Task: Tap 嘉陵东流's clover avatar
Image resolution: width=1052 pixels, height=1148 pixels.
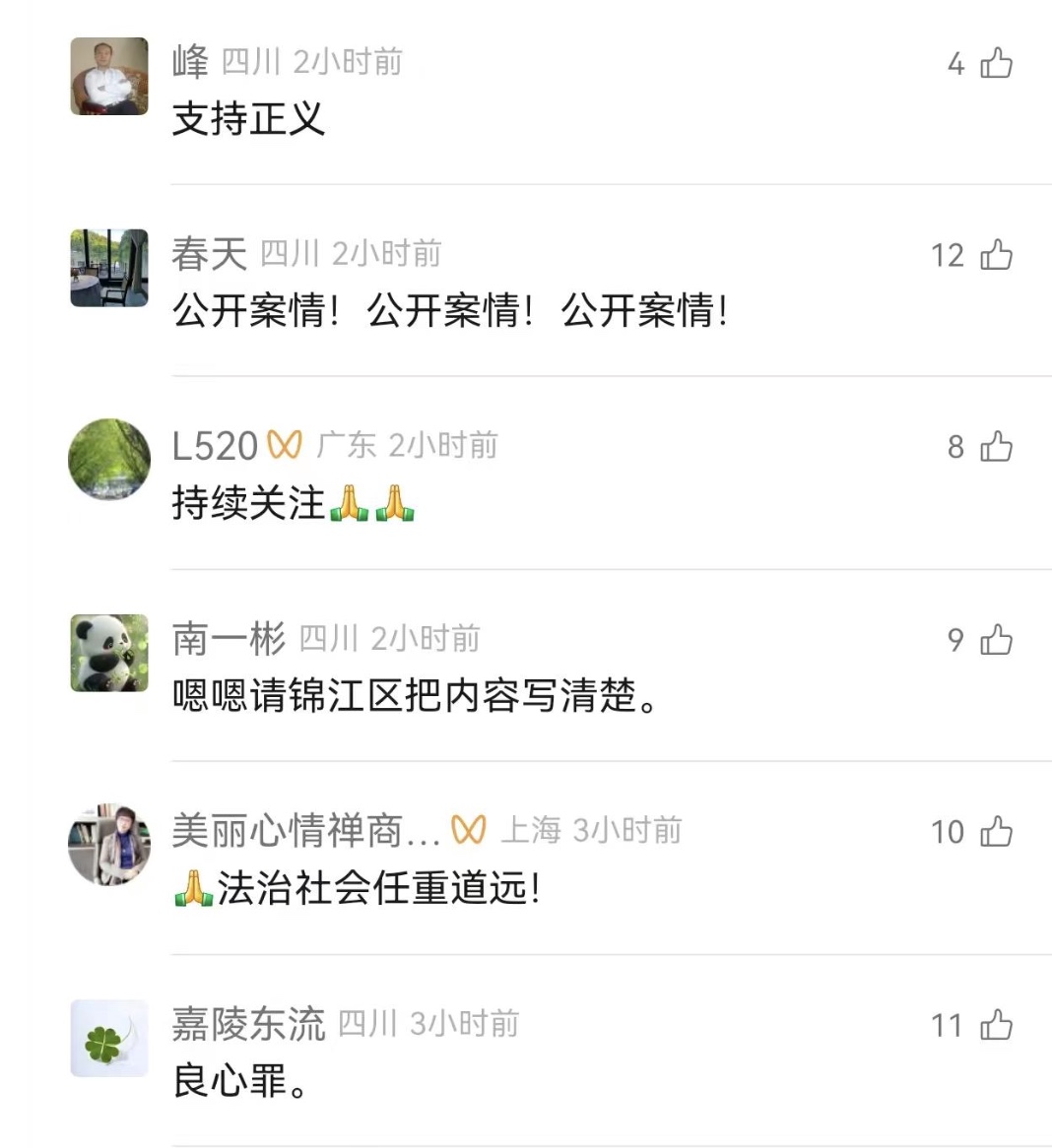Action: point(109,1039)
